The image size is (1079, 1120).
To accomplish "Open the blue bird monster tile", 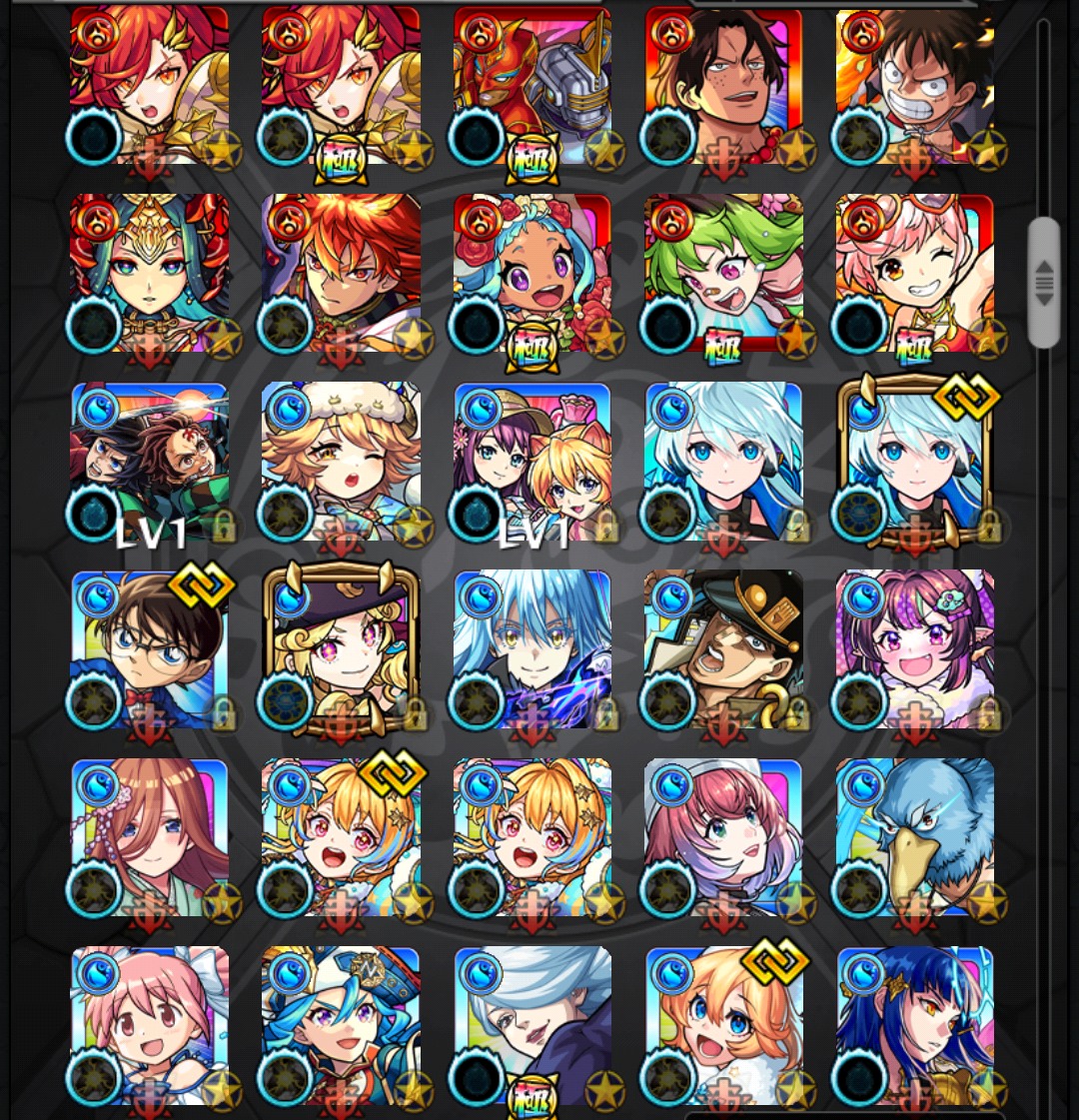I will [x=915, y=835].
